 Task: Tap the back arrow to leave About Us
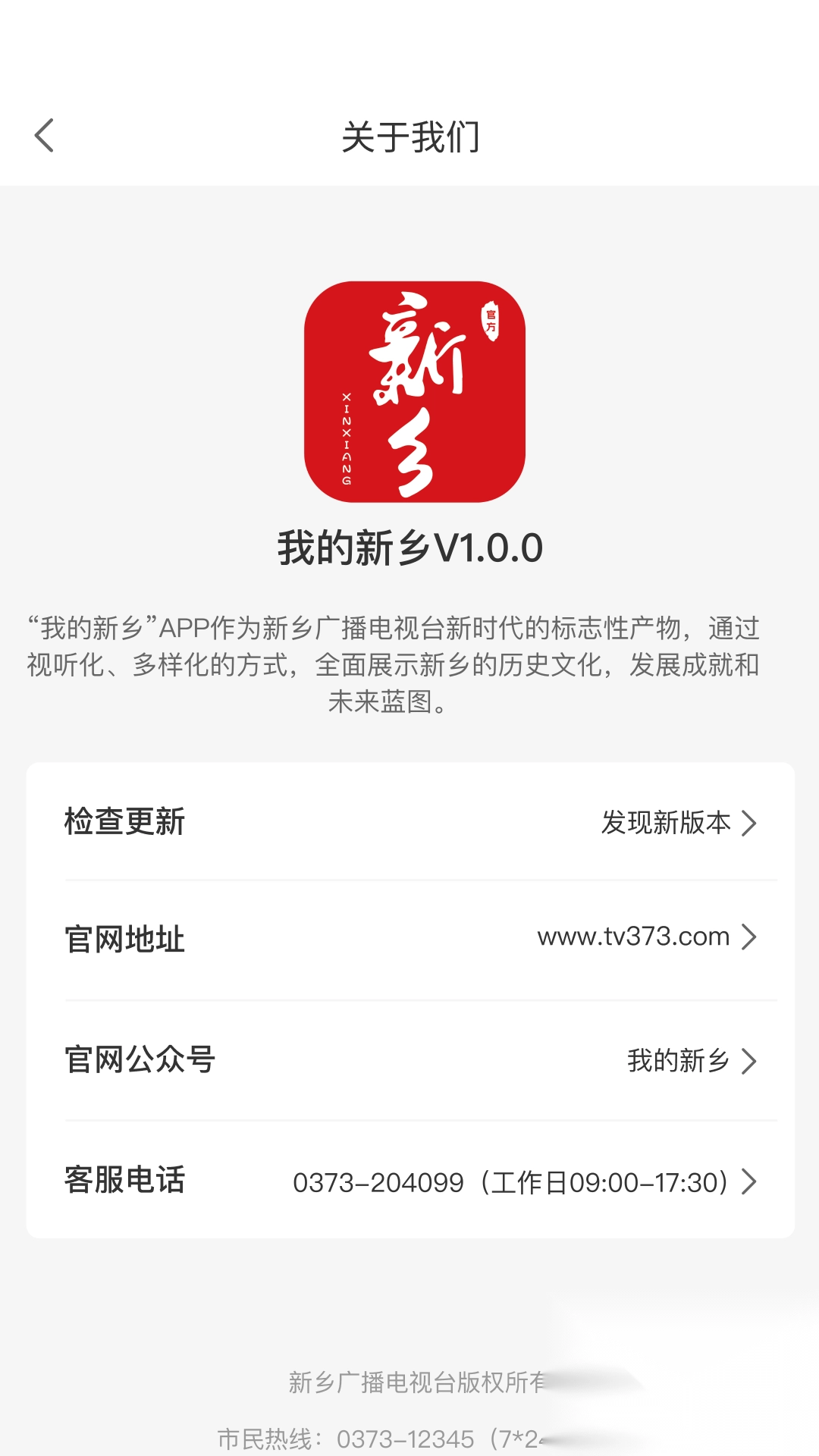43,136
